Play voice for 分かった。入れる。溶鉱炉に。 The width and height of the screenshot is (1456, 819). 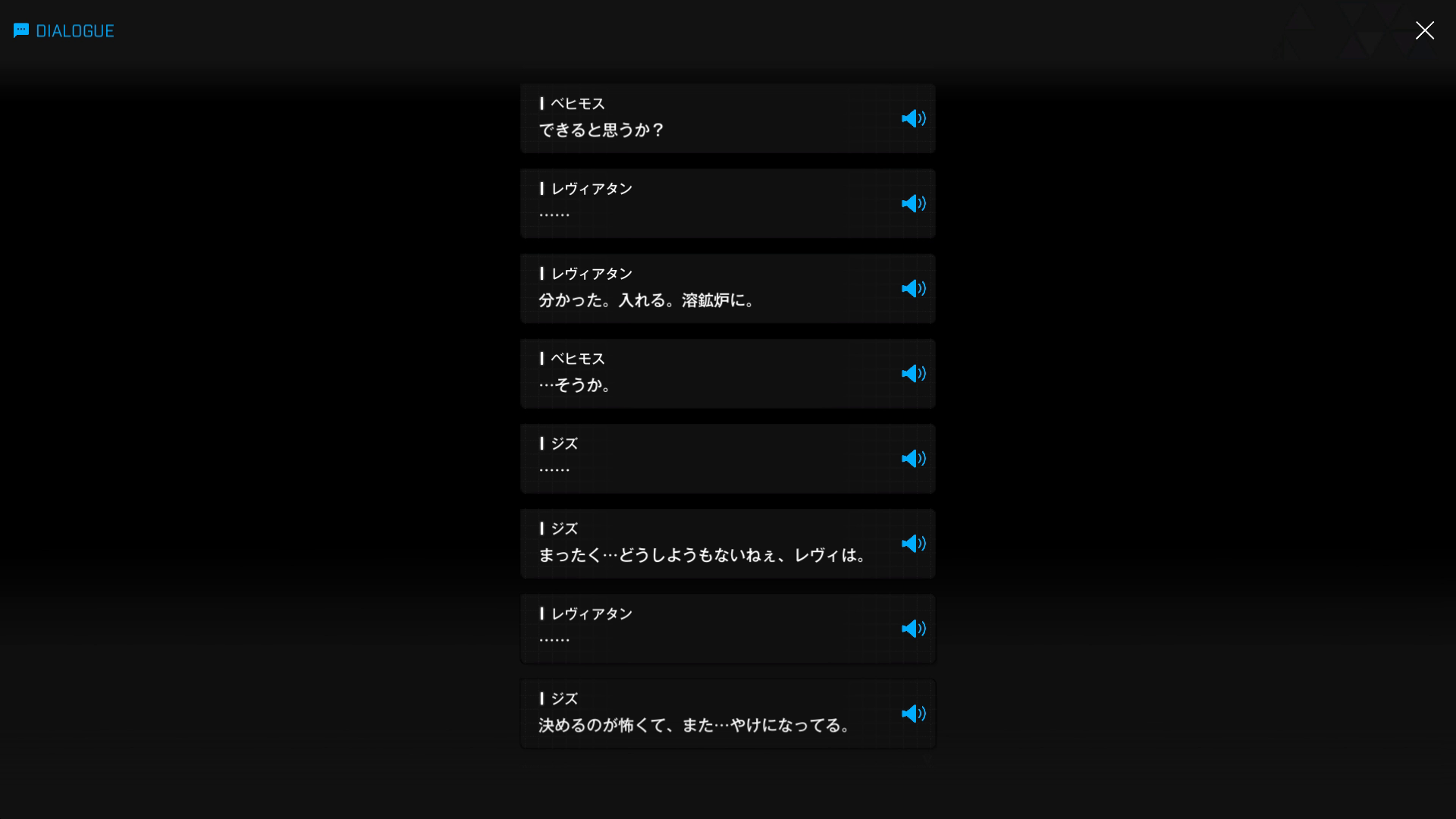[913, 289]
